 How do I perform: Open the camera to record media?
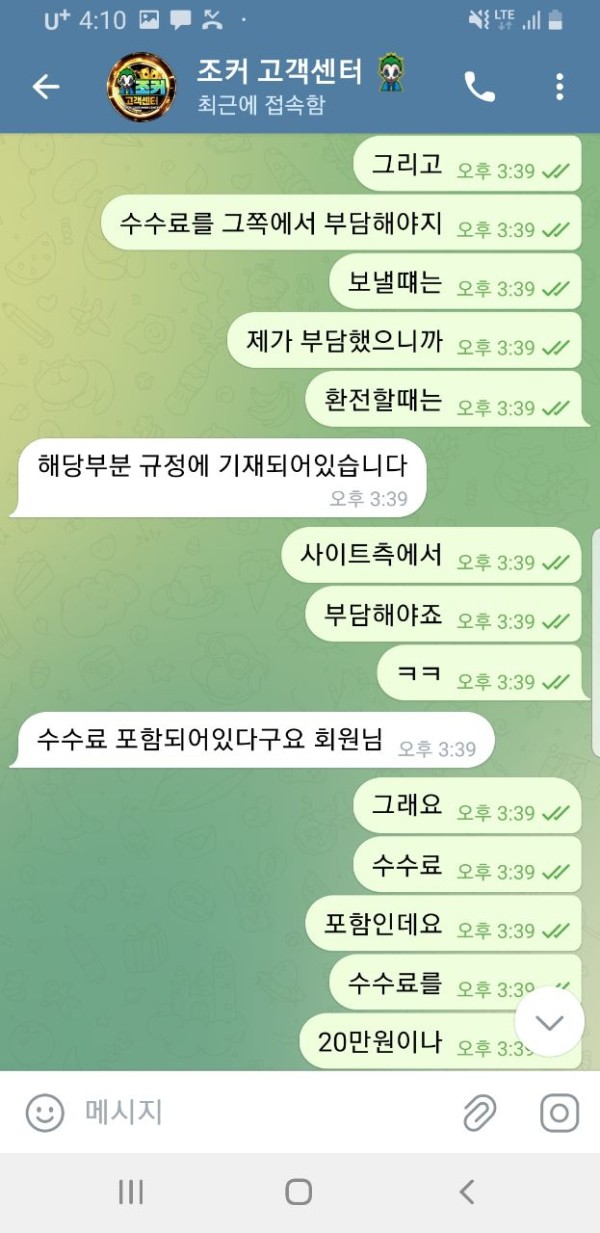tap(559, 1112)
